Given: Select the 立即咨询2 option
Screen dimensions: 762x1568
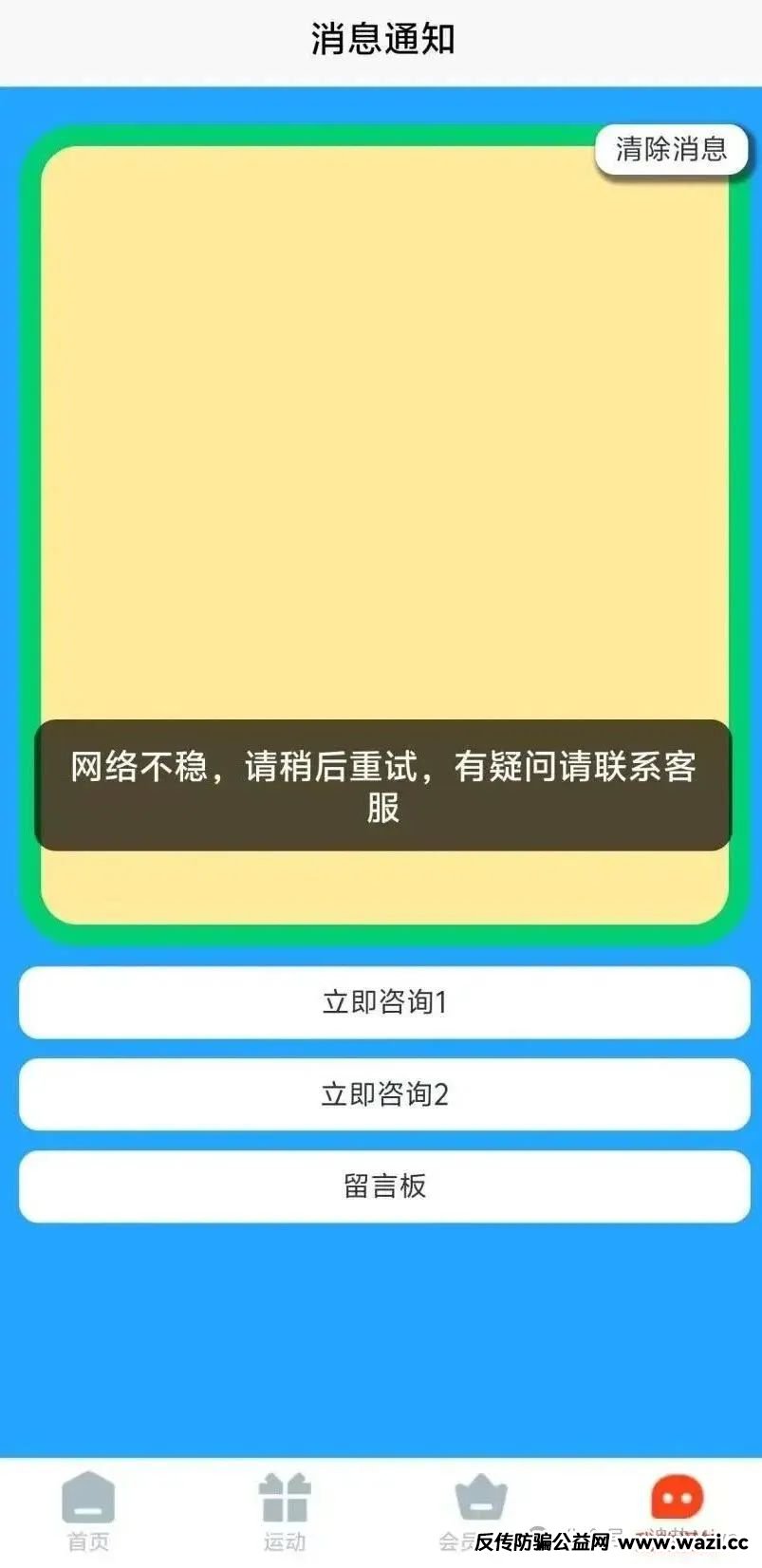Looking at the screenshot, I should [x=384, y=1094].
